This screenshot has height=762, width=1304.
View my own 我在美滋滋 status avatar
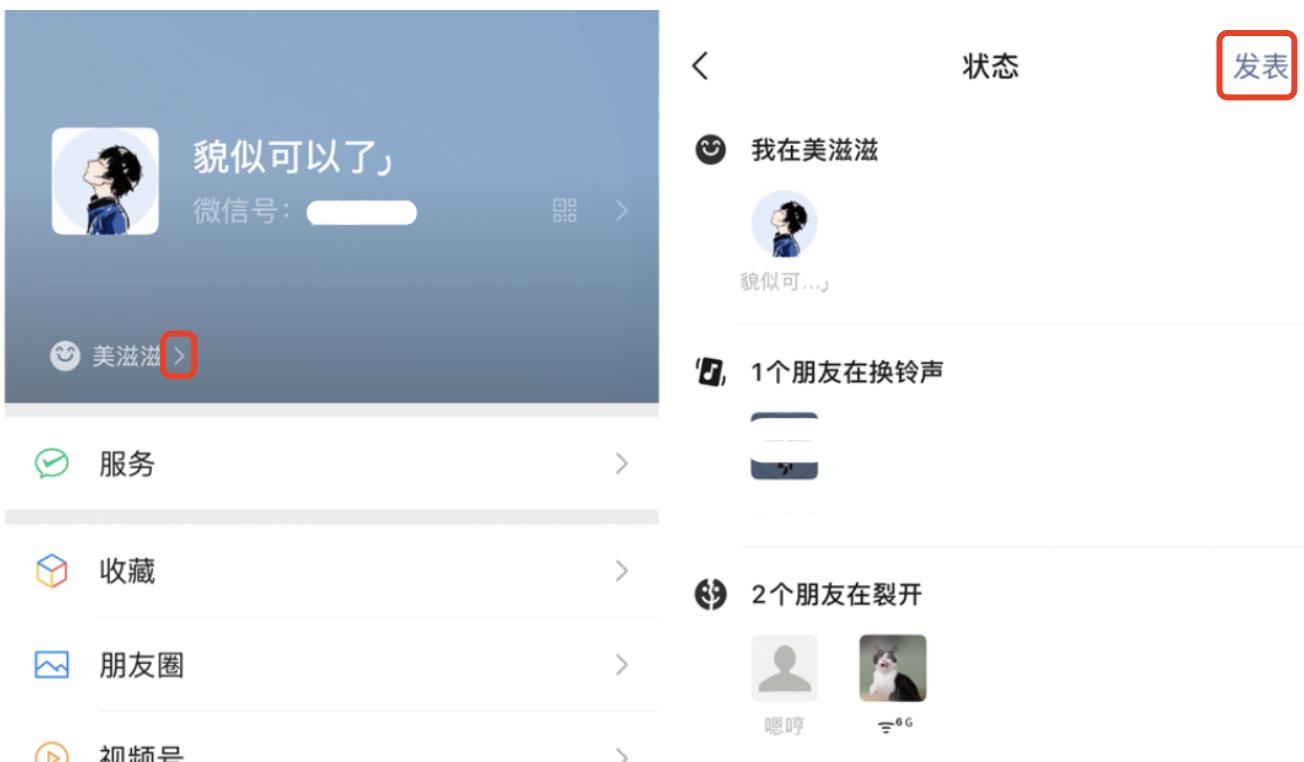click(784, 223)
